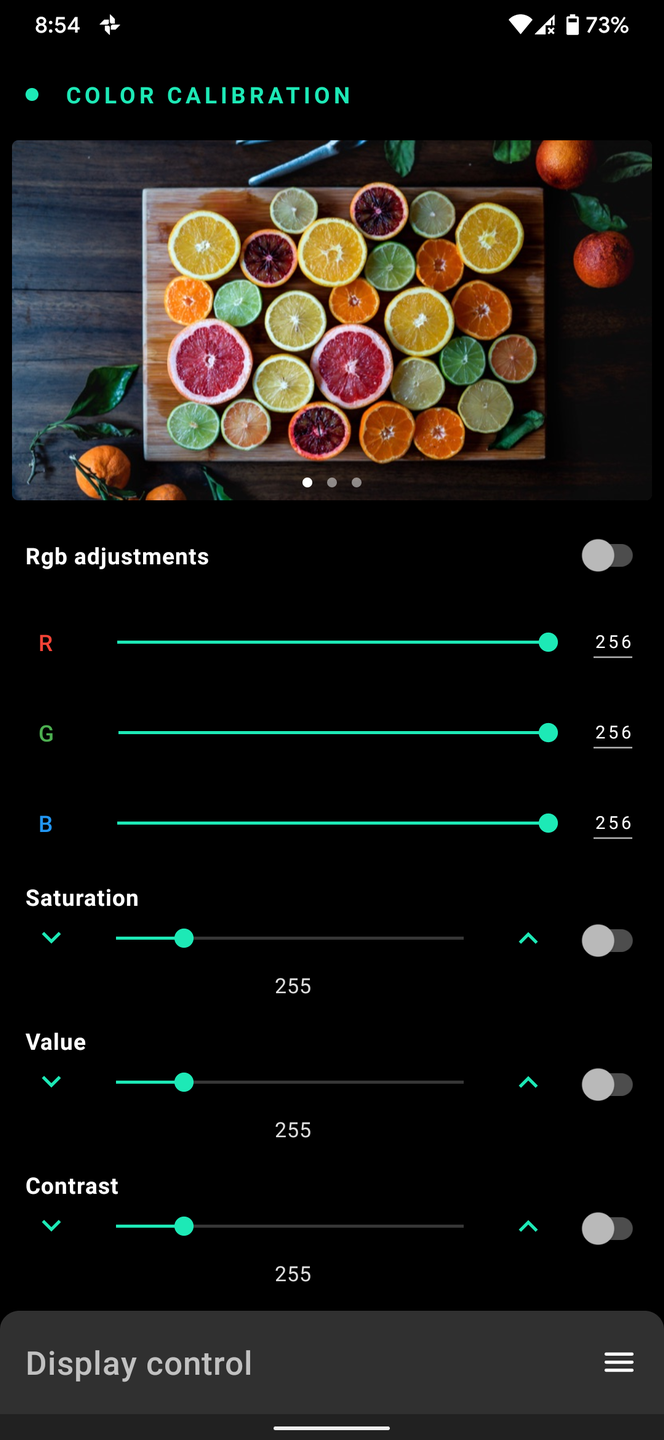Tap the blue channel slider
This screenshot has height=1440, width=664.
[332, 823]
